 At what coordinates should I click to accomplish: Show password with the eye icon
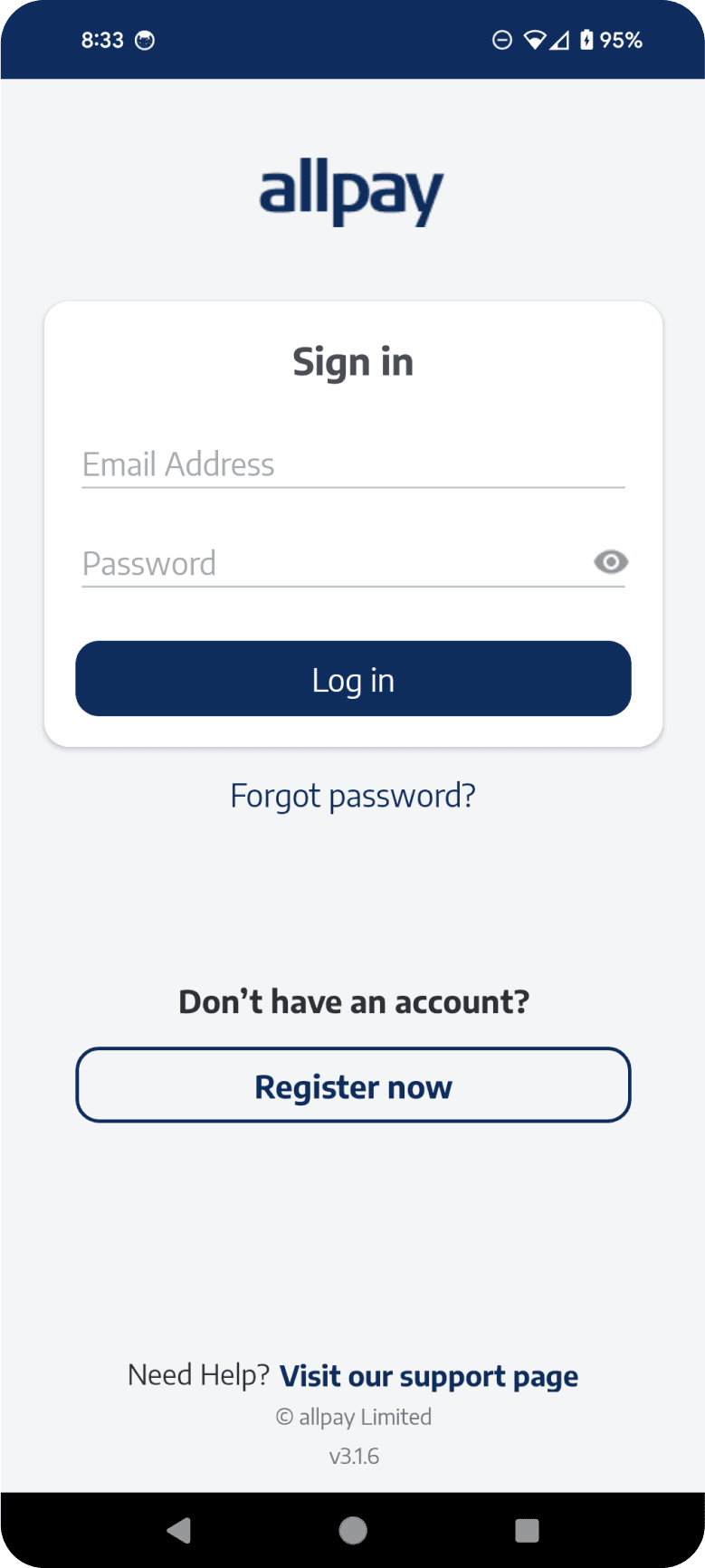(611, 562)
